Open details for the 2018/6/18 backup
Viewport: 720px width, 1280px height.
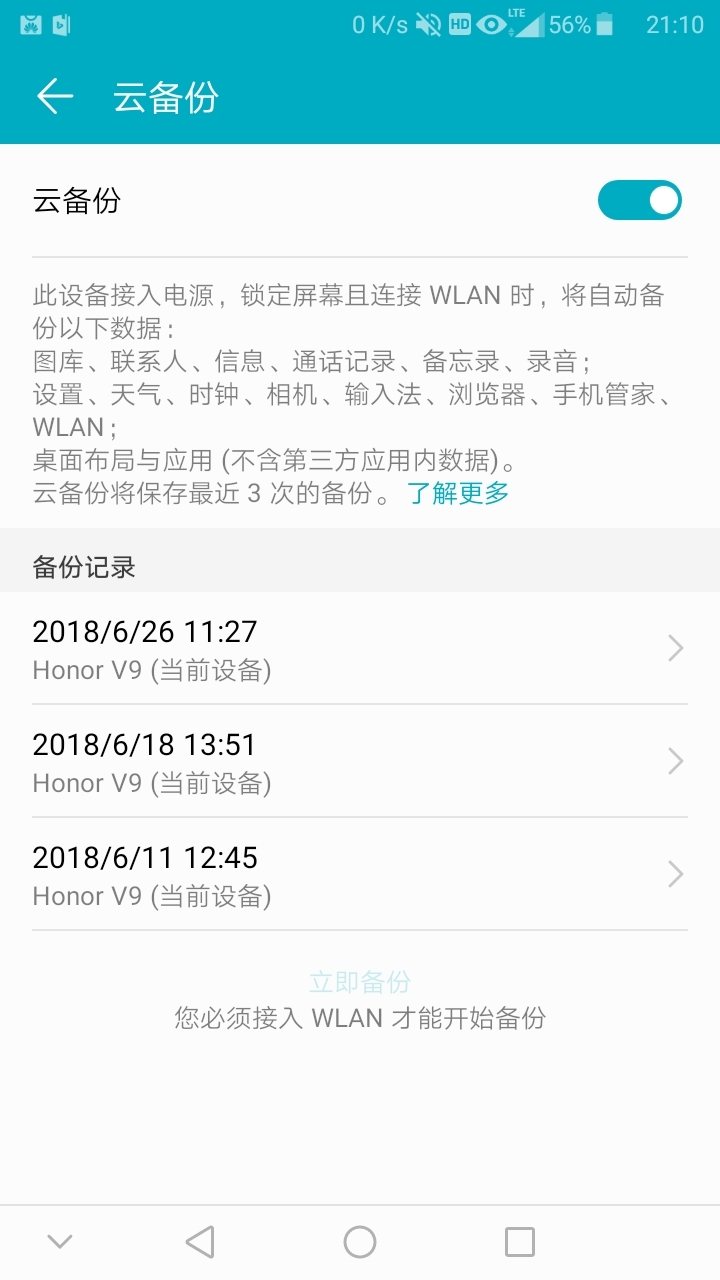(674, 761)
